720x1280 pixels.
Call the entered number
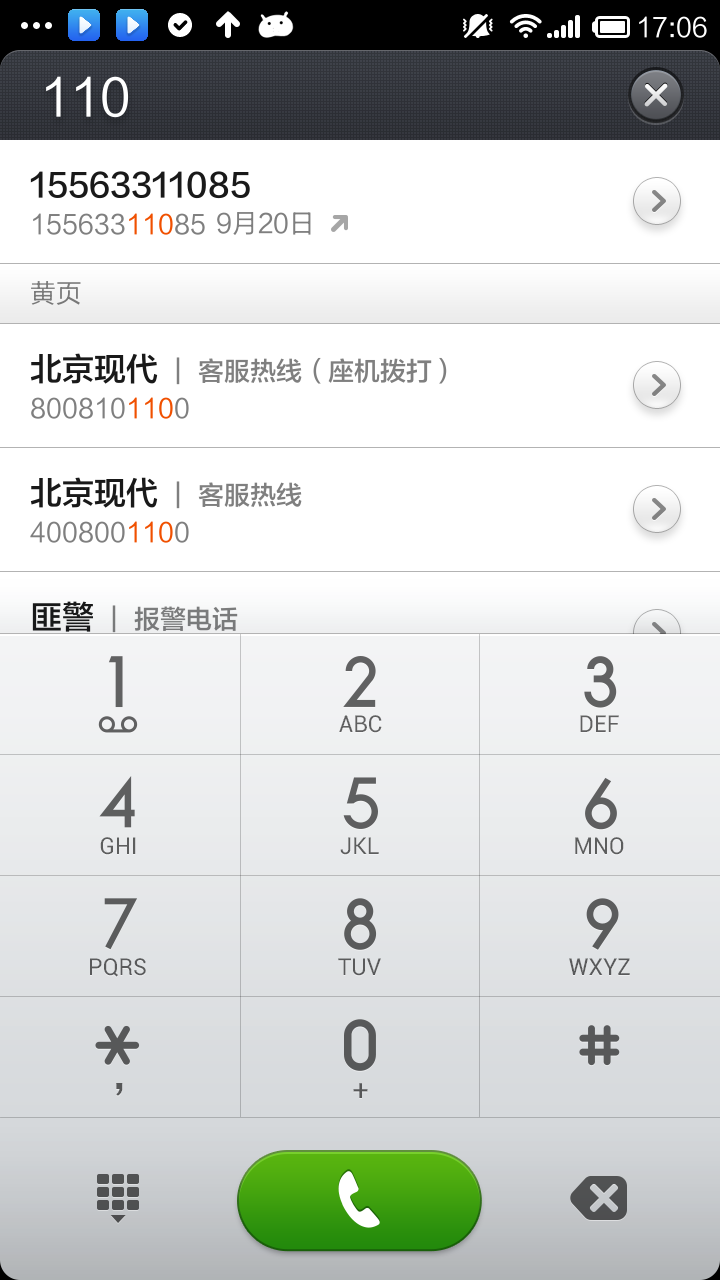coord(360,1200)
